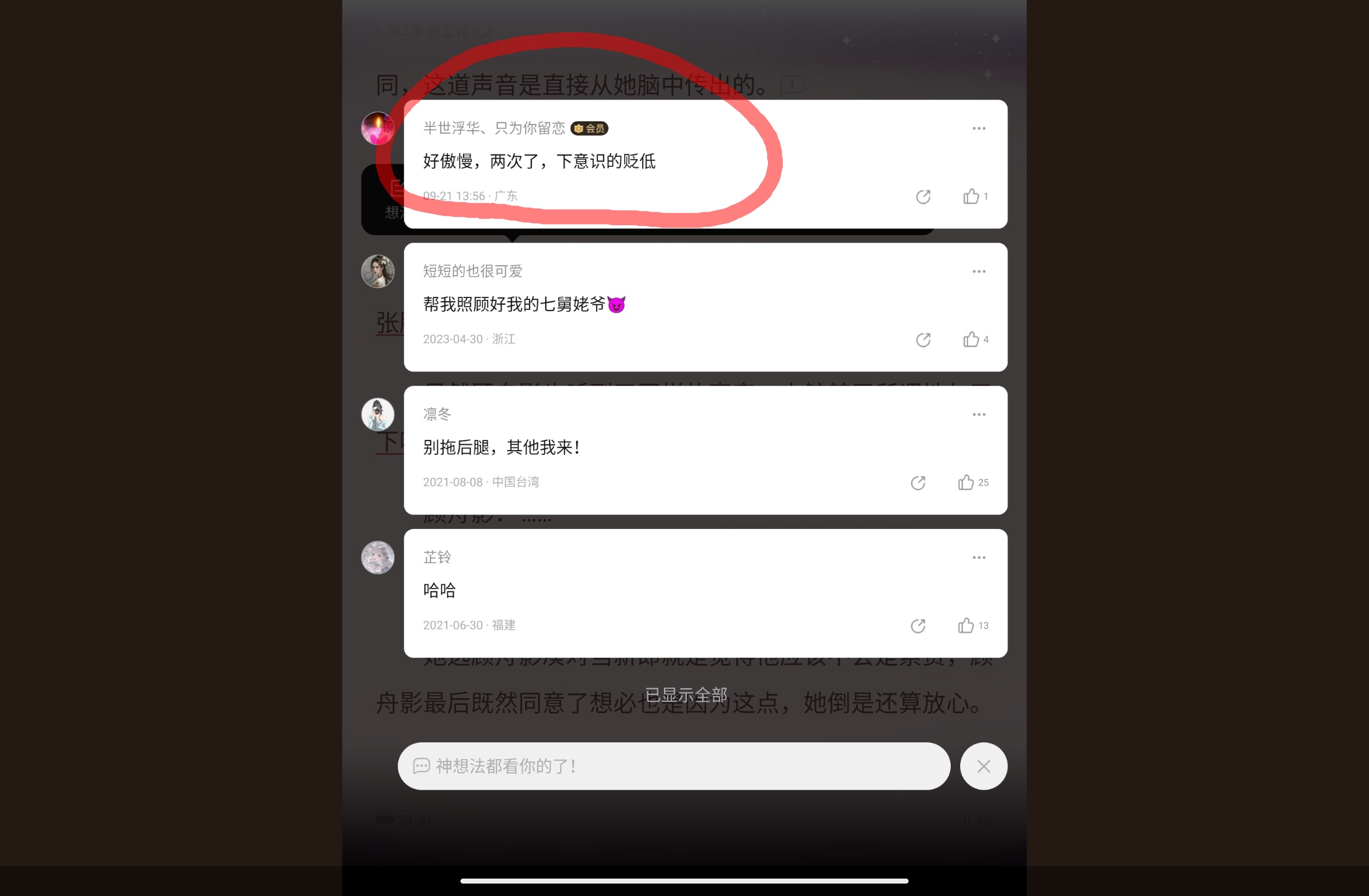Open 芷铃's profile avatar
This screenshot has height=896, width=1369.
(378, 558)
